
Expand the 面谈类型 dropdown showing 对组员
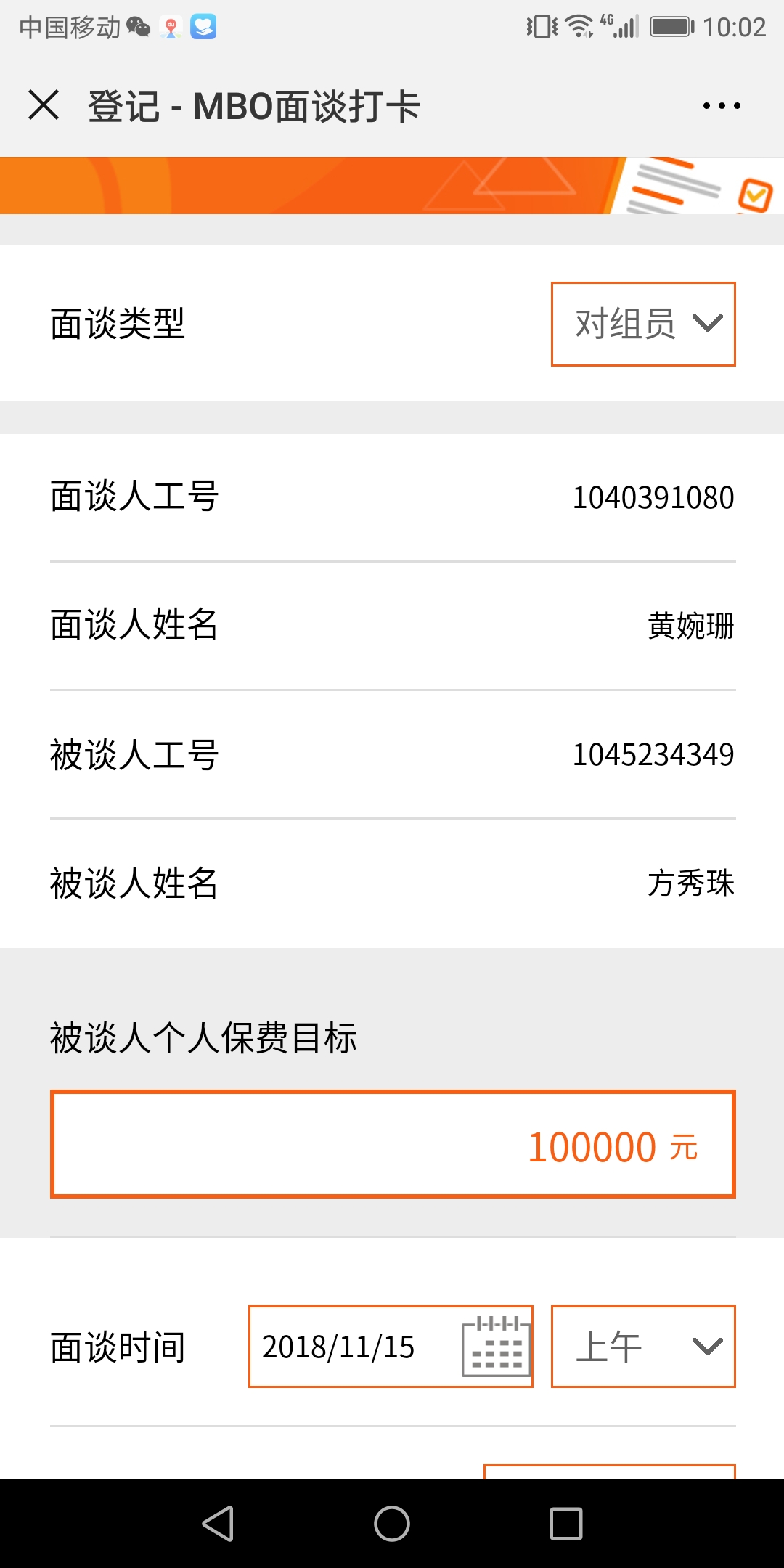pos(643,324)
